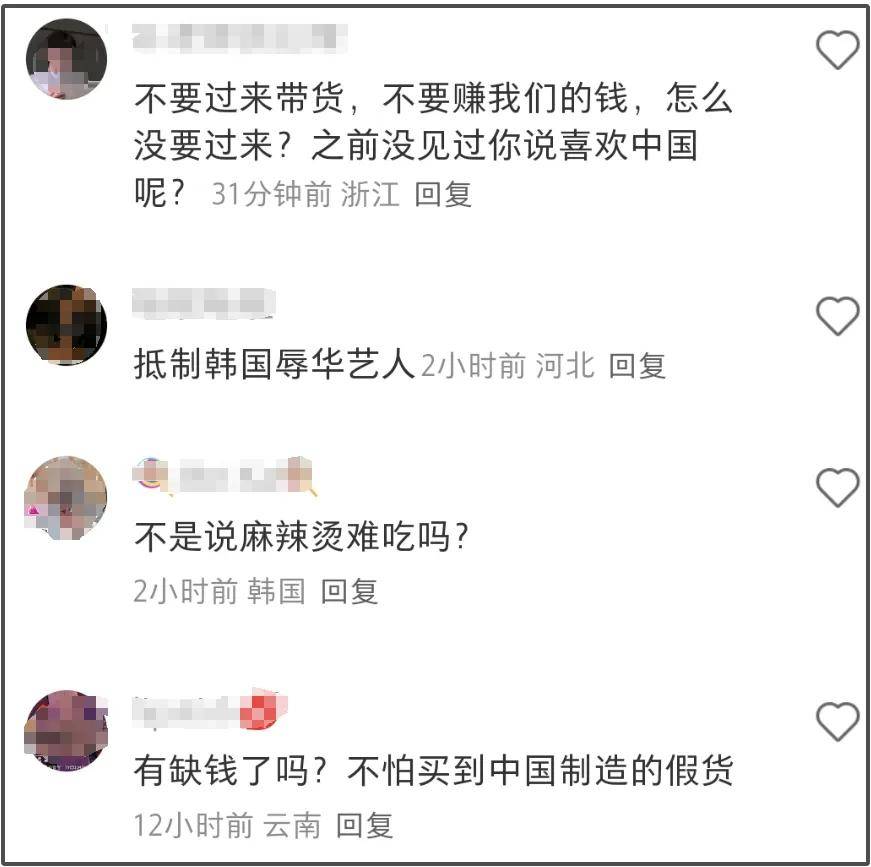This screenshot has height=867, width=871.
Task: Open the avatar of the 云南 commenter
Action: coord(66,729)
